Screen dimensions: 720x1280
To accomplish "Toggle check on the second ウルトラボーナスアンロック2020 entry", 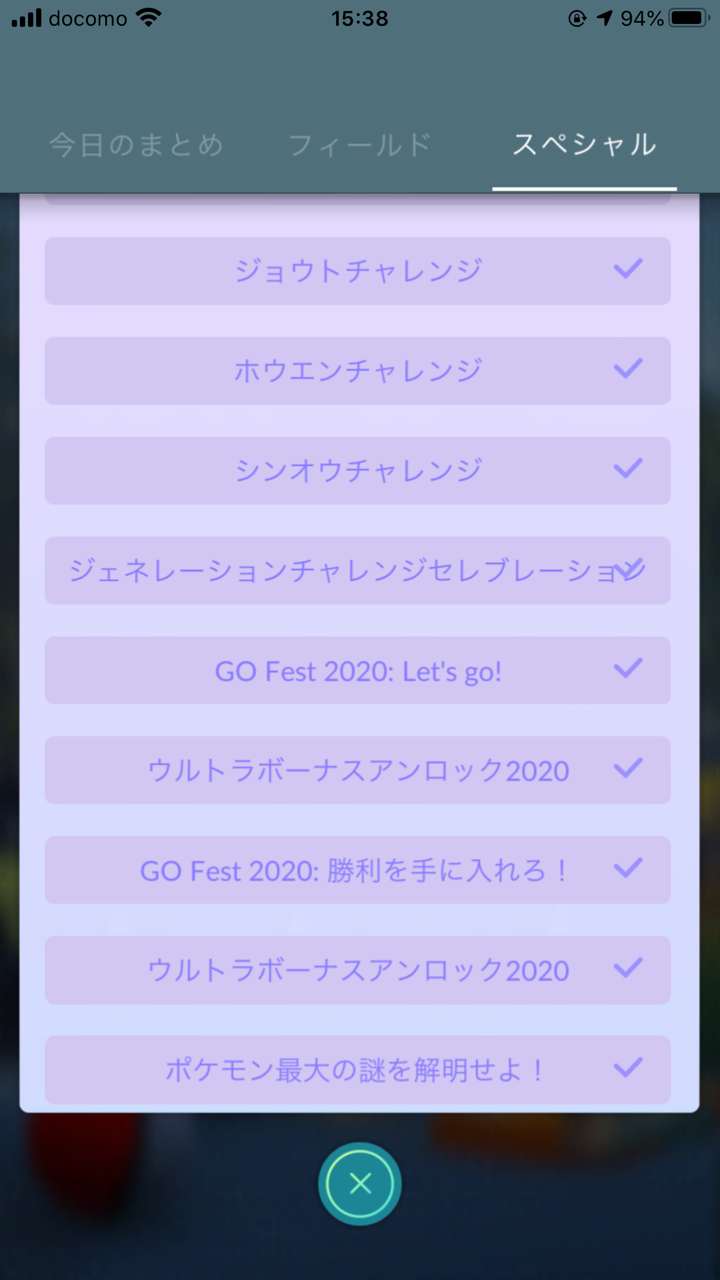I will coord(628,970).
